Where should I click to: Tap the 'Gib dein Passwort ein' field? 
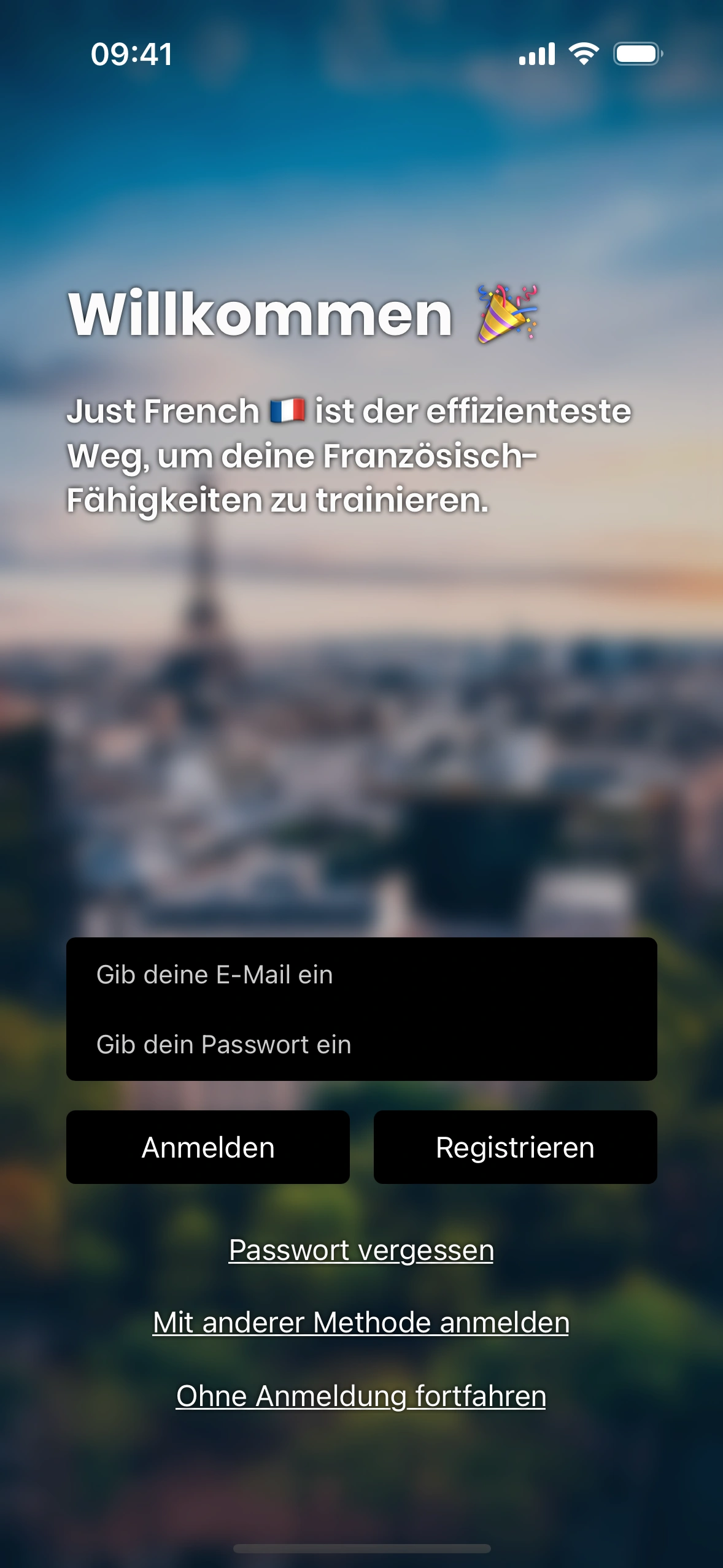(x=361, y=1045)
